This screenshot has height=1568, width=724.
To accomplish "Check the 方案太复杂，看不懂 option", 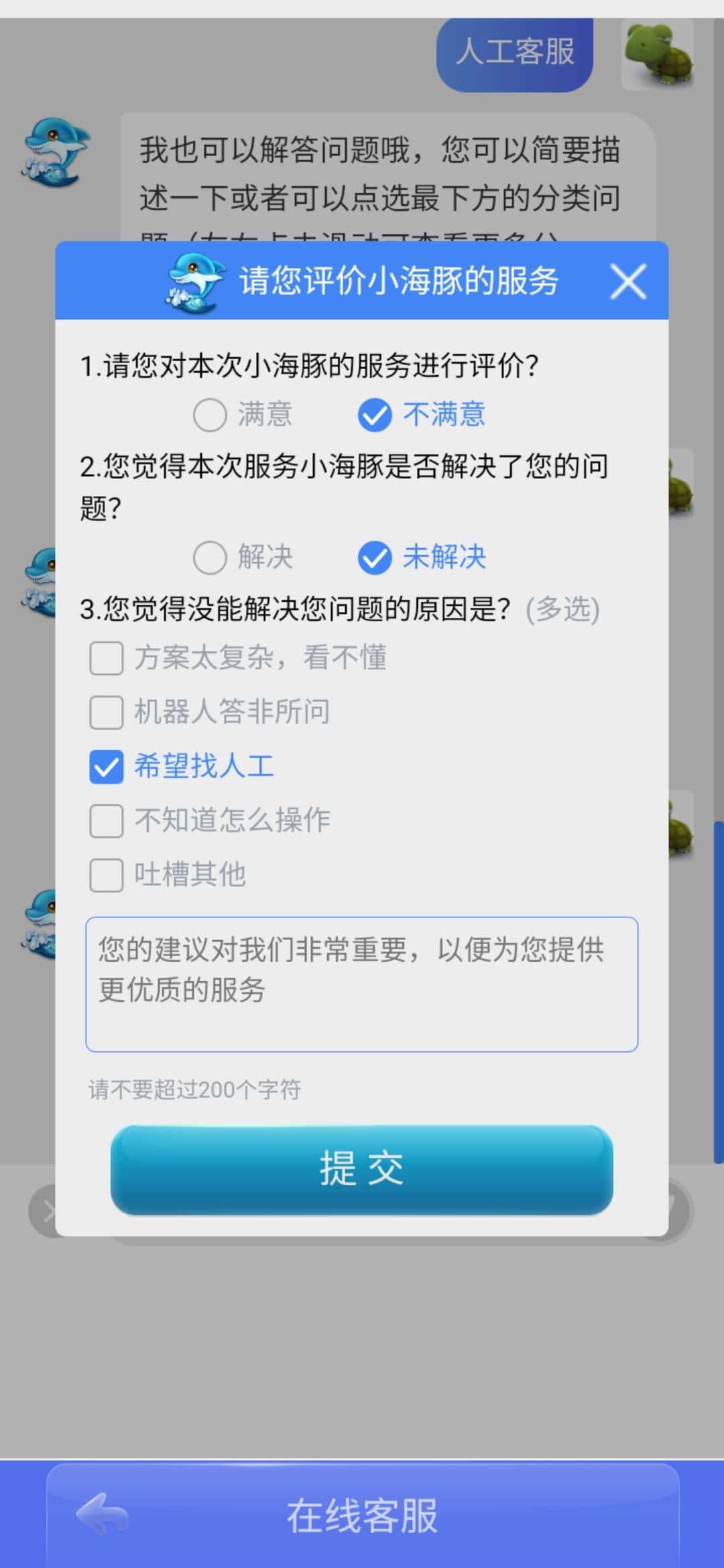I will point(105,658).
